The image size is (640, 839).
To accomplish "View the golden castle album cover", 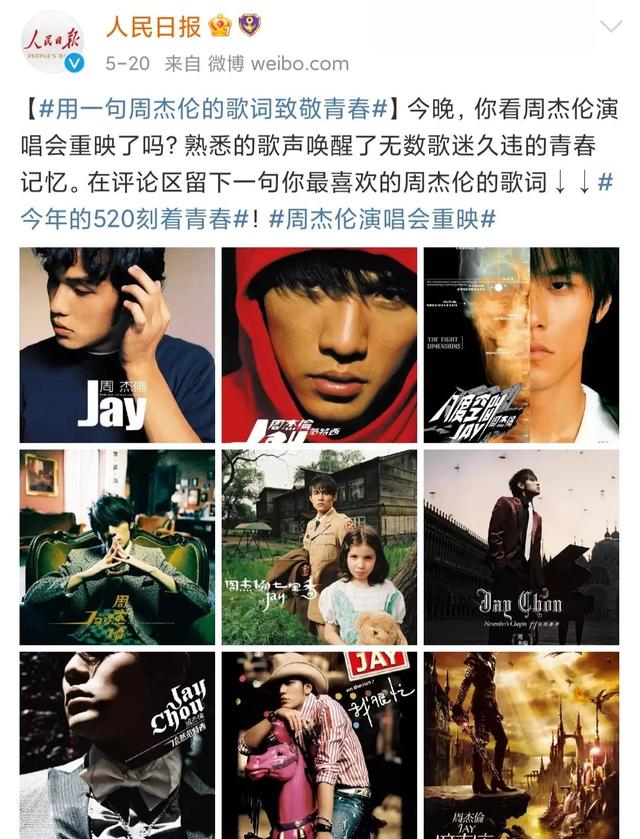I will [x=521, y=745].
